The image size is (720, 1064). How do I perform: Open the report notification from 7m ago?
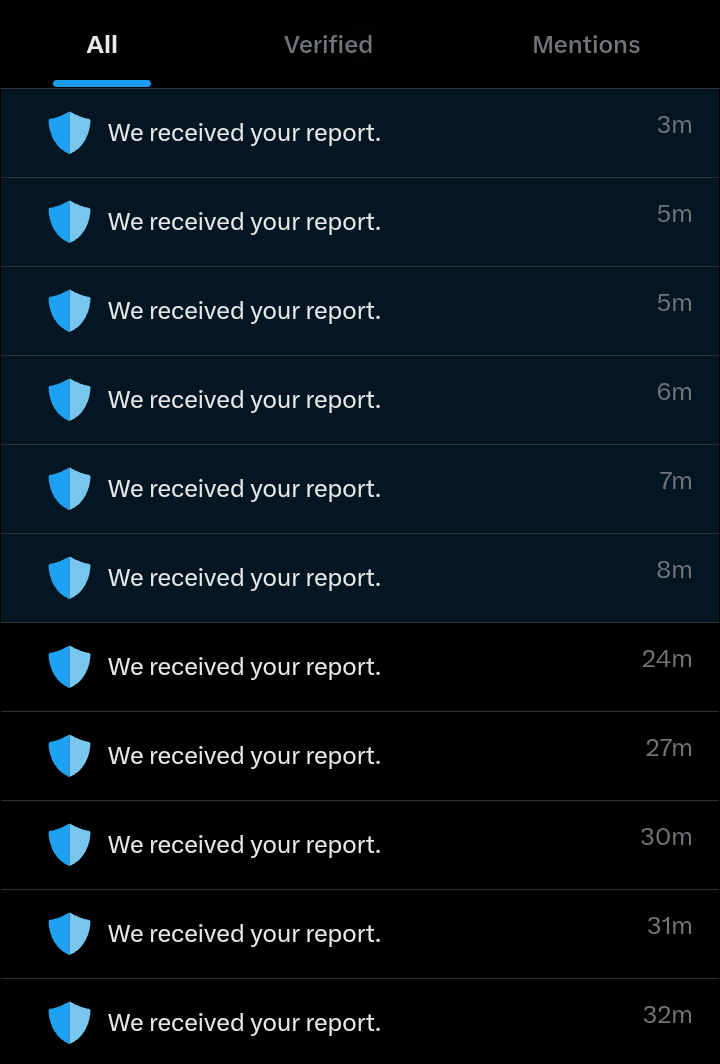point(360,489)
